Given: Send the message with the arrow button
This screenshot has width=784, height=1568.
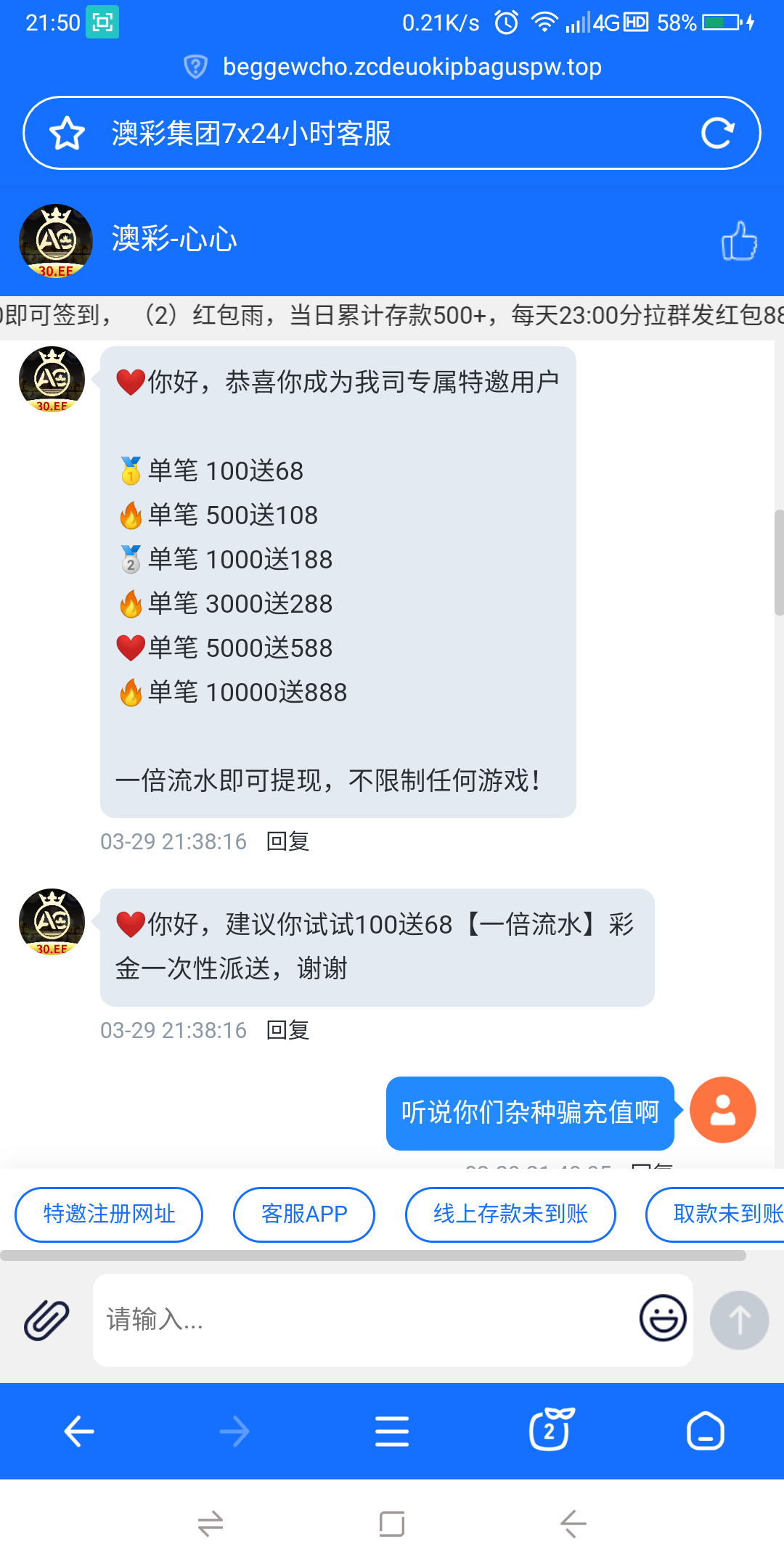Looking at the screenshot, I should [739, 1320].
